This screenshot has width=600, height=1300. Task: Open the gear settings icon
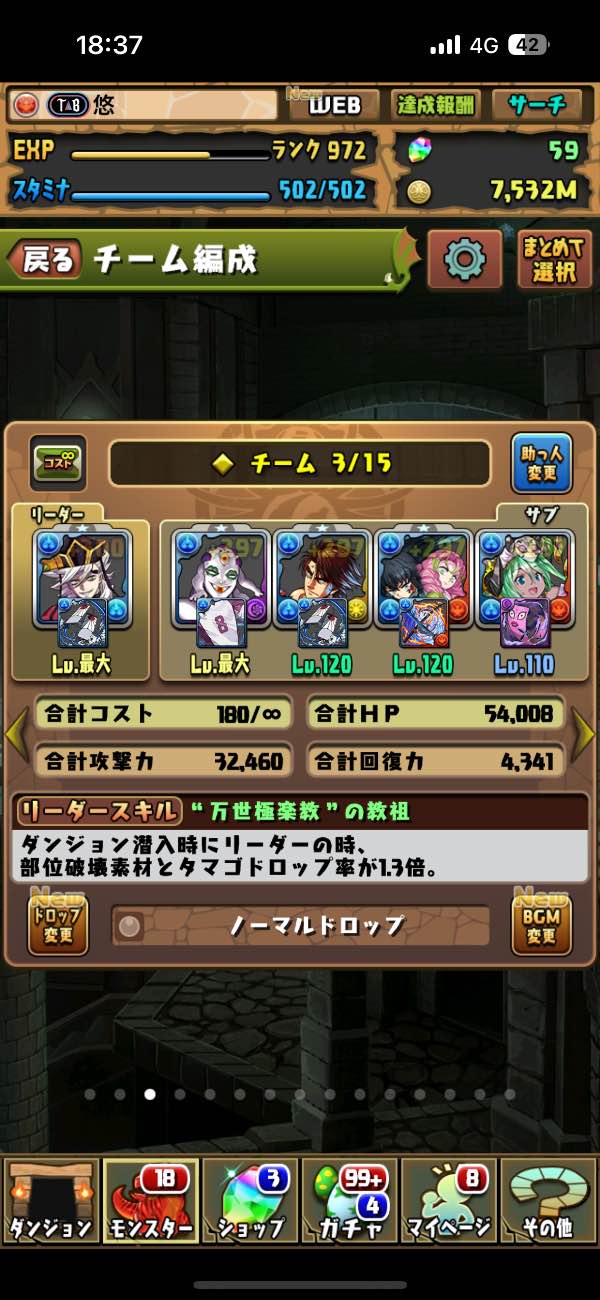[464, 260]
